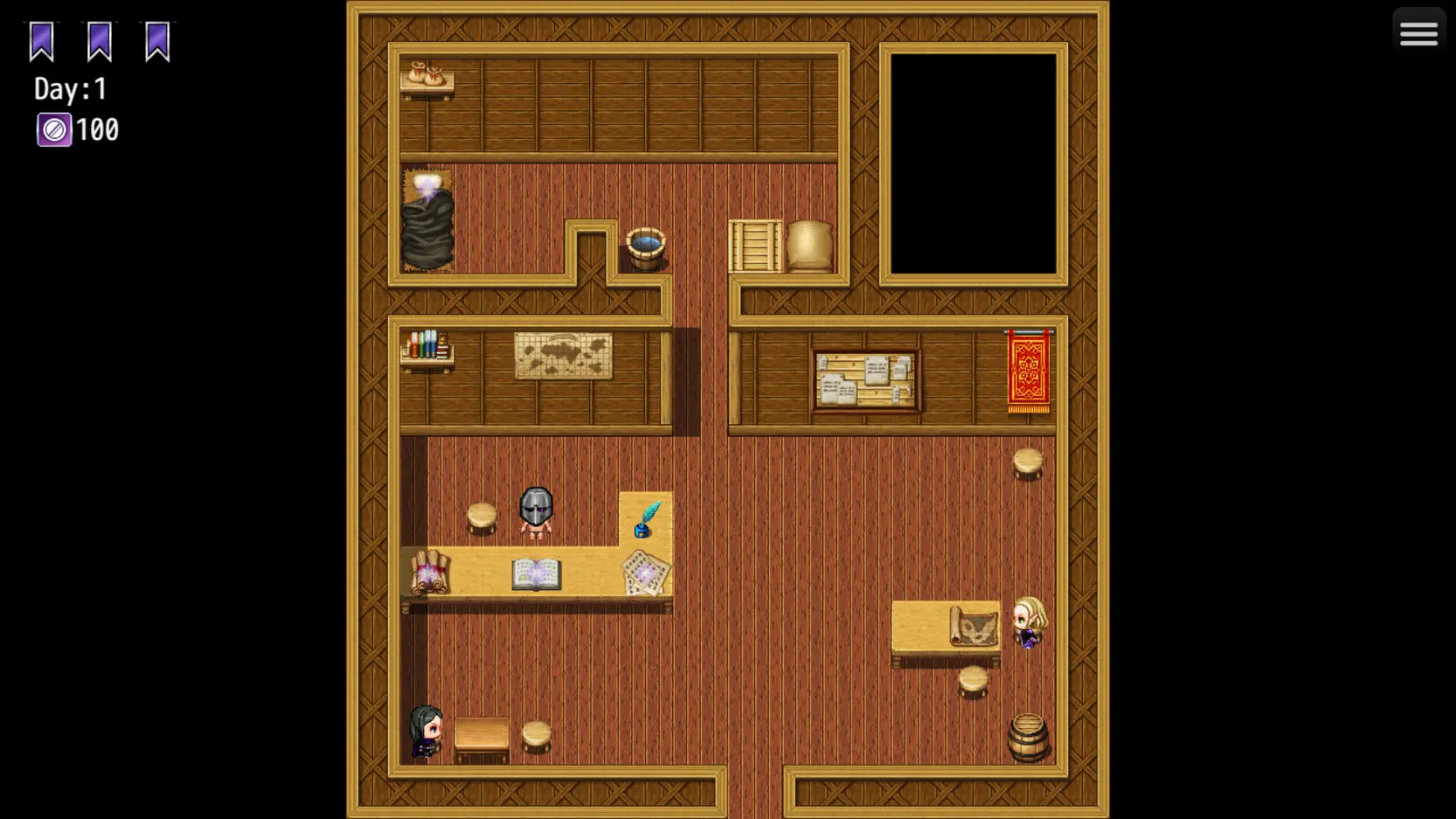Tap the sparkling papers on the desk
Viewport: 1456px width, 819px height.
tap(645, 573)
